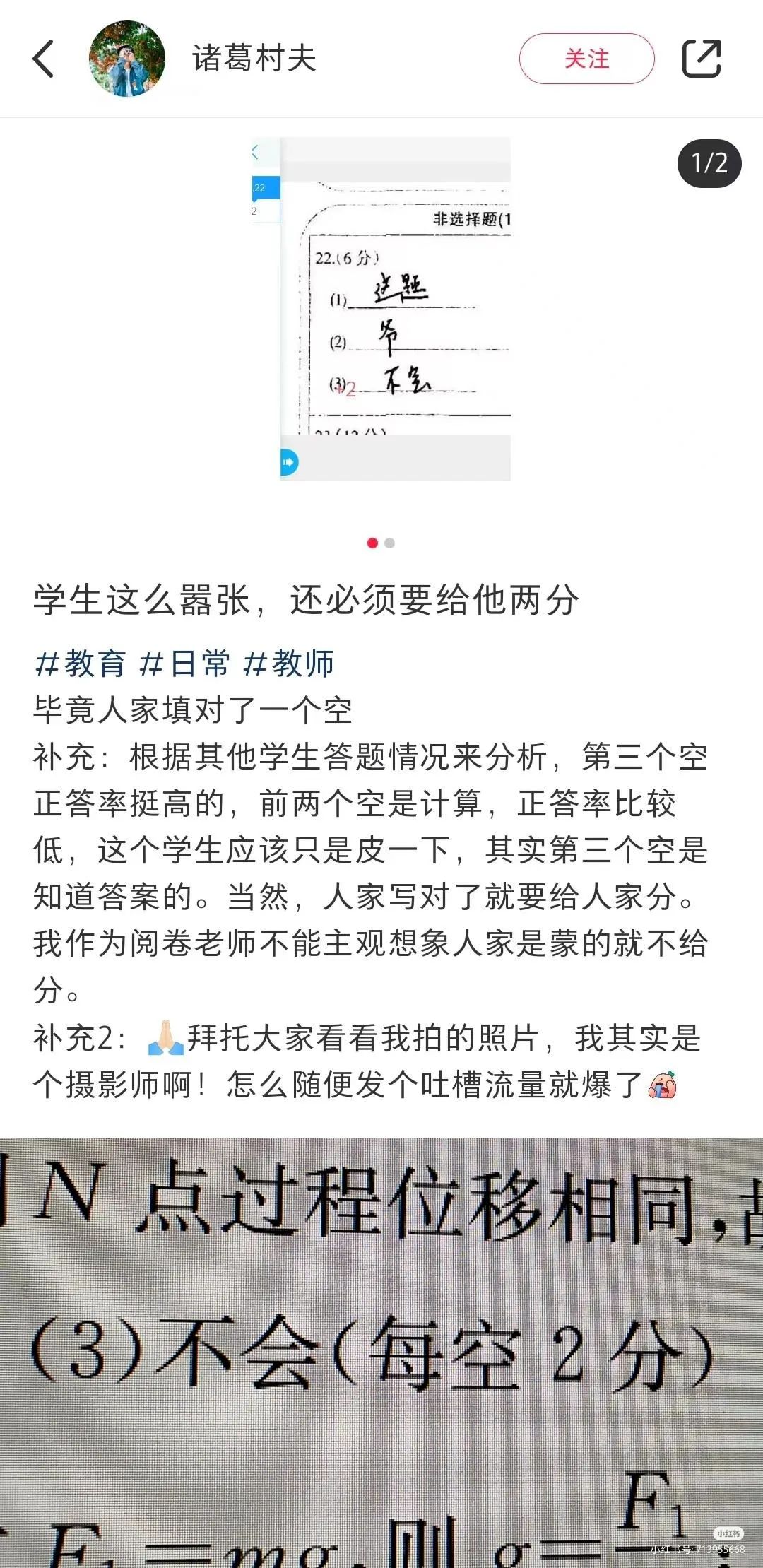Open the #日常 hashtag

click(x=185, y=664)
